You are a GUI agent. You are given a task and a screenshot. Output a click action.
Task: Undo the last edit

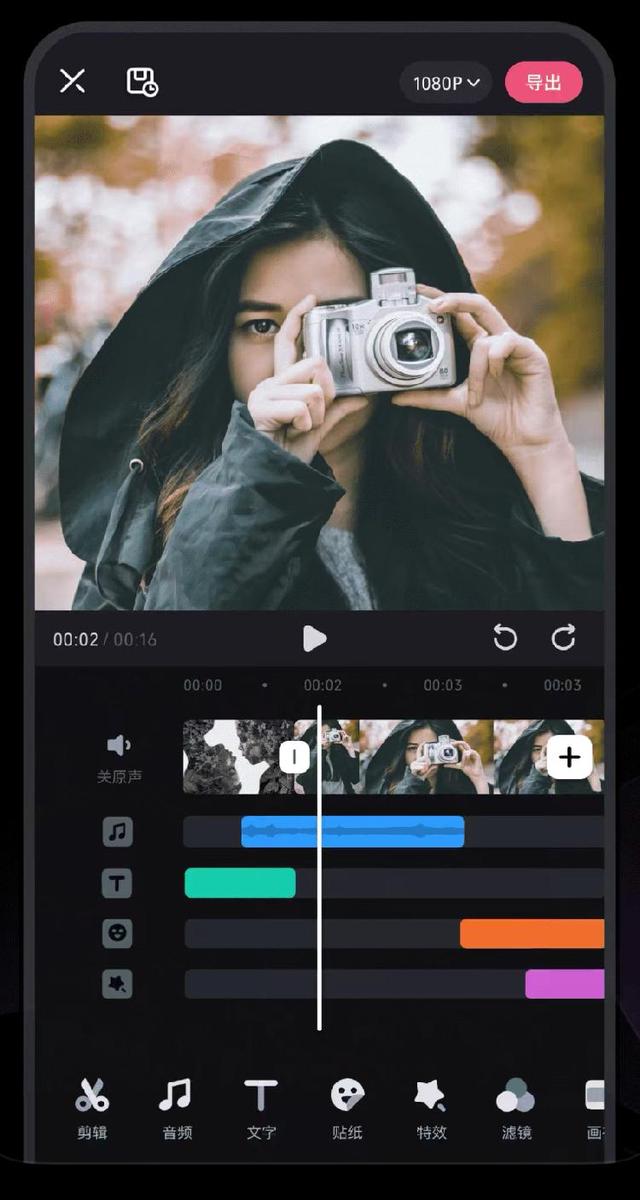[x=505, y=638]
